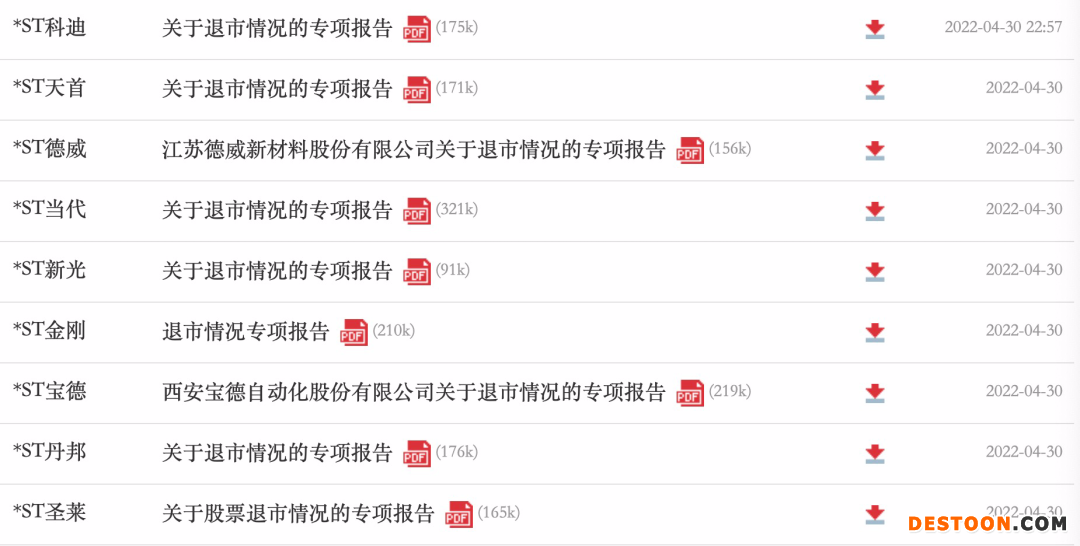
Task: Open 江苏德威新材料 delisting report
Action: point(413,150)
